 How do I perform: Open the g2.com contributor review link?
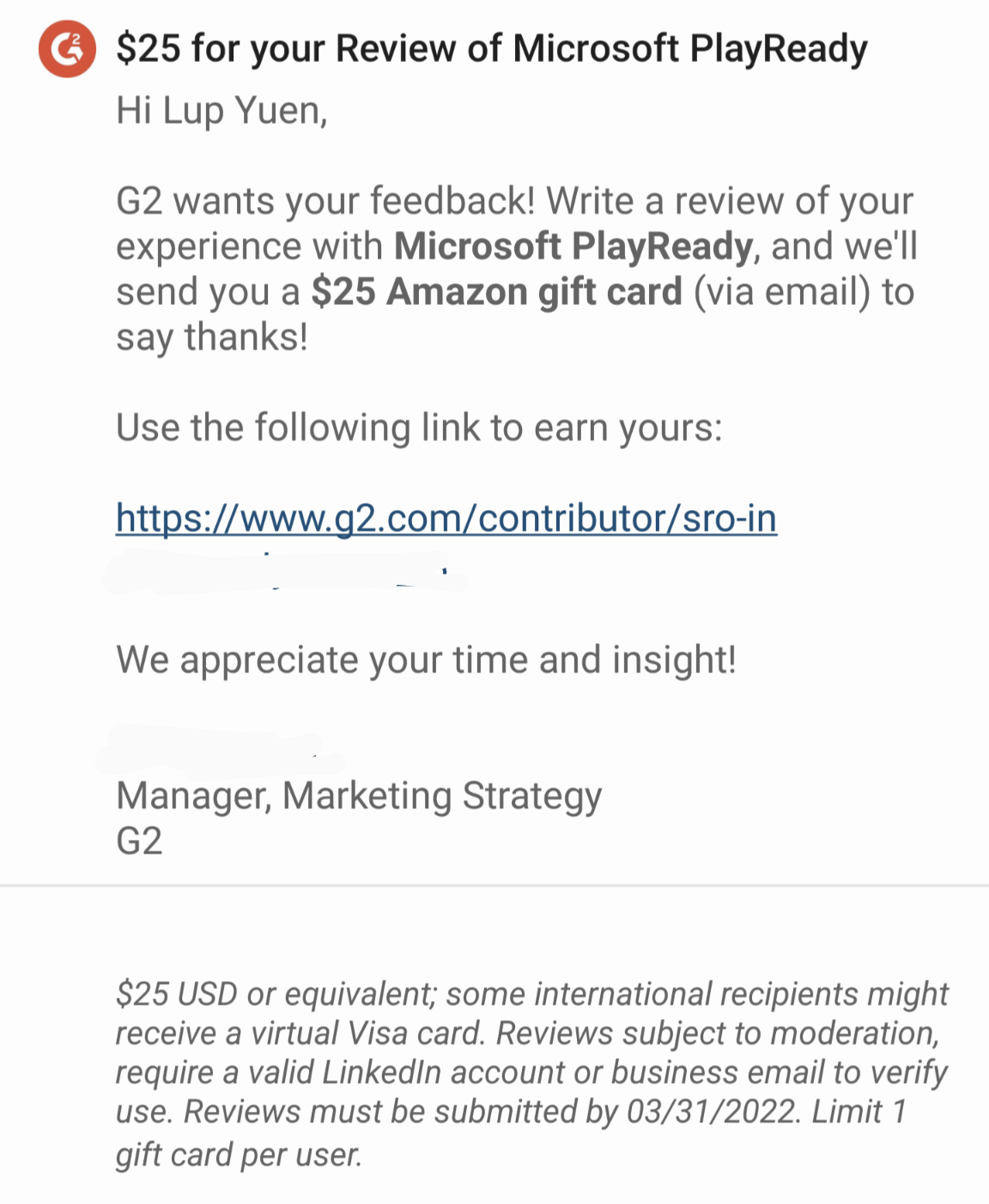click(446, 519)
